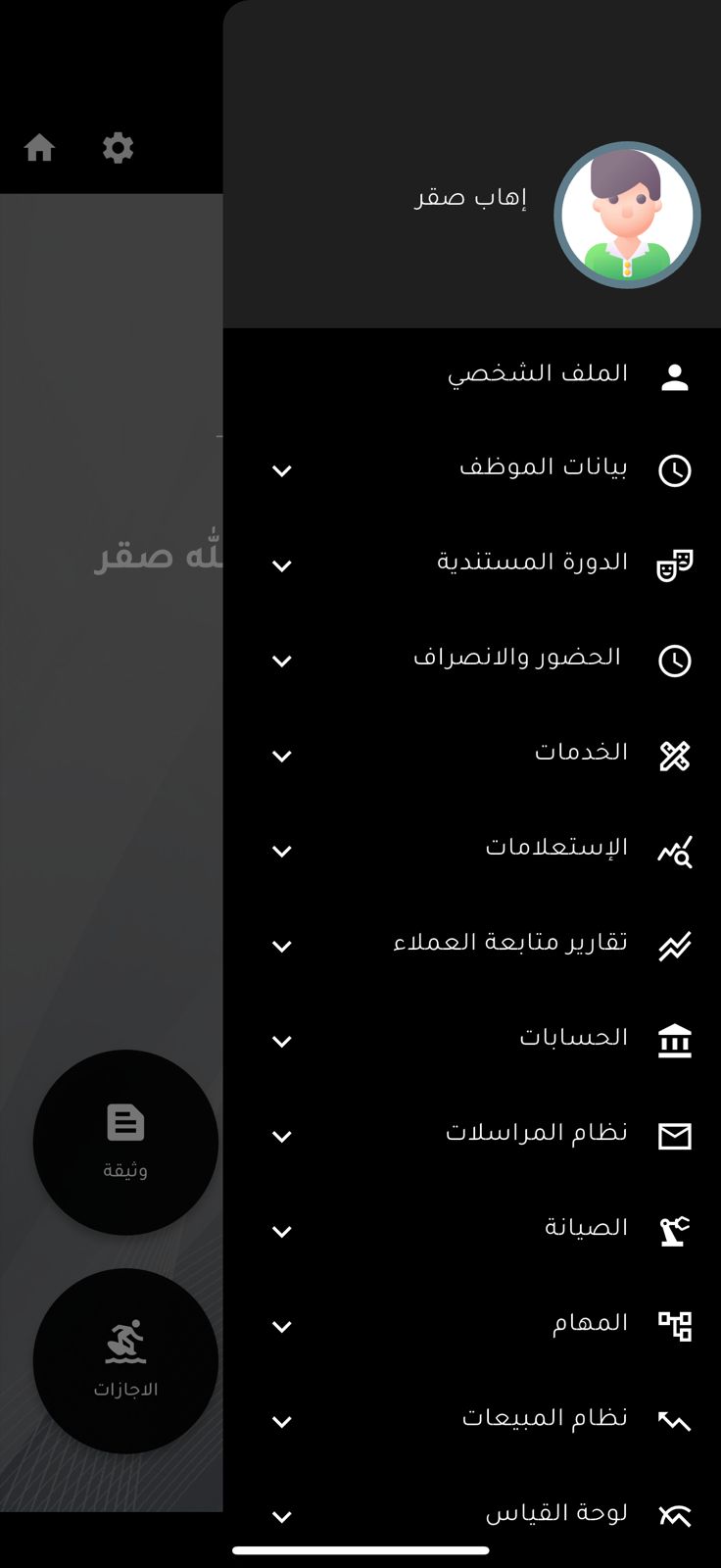Screen dimensions: 721x1568
Task: Open the وثيقة document button
Action: pyautogui.click(x=125, y=1142)
